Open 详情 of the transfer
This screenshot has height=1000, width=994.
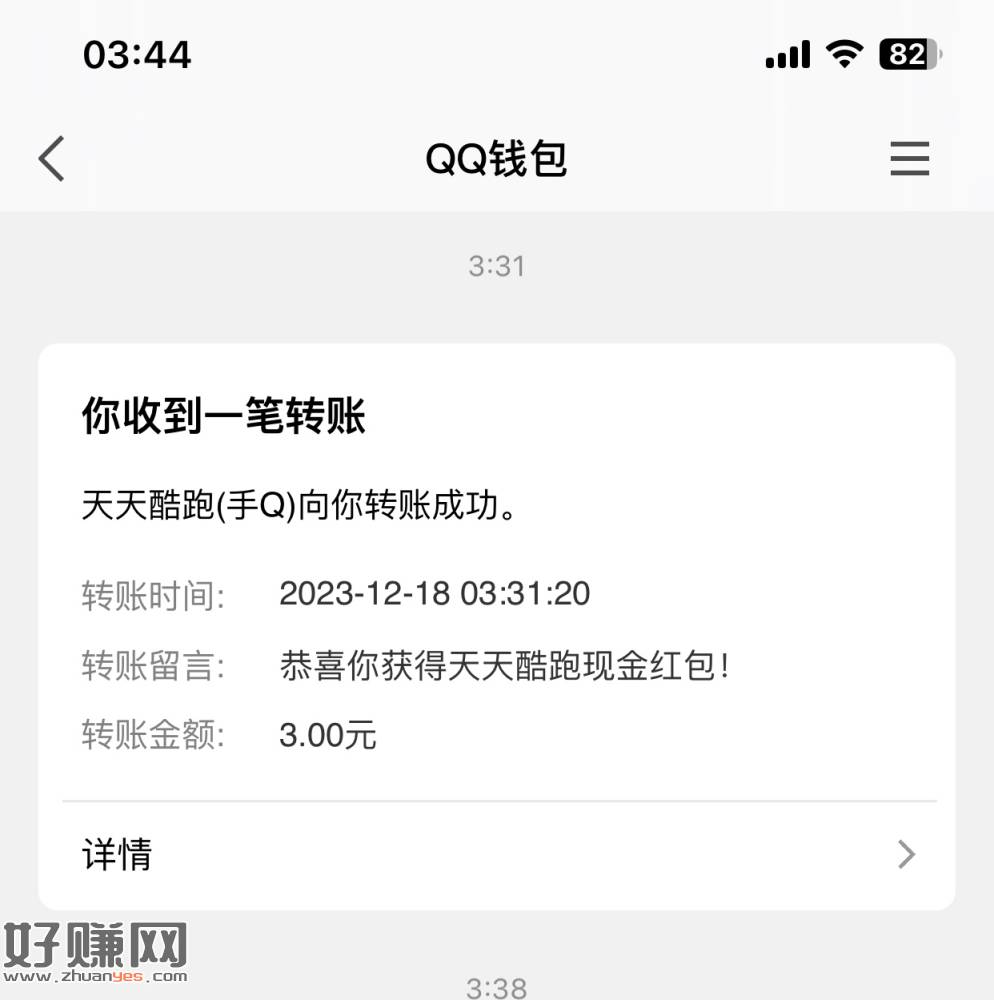pos(497,855)
